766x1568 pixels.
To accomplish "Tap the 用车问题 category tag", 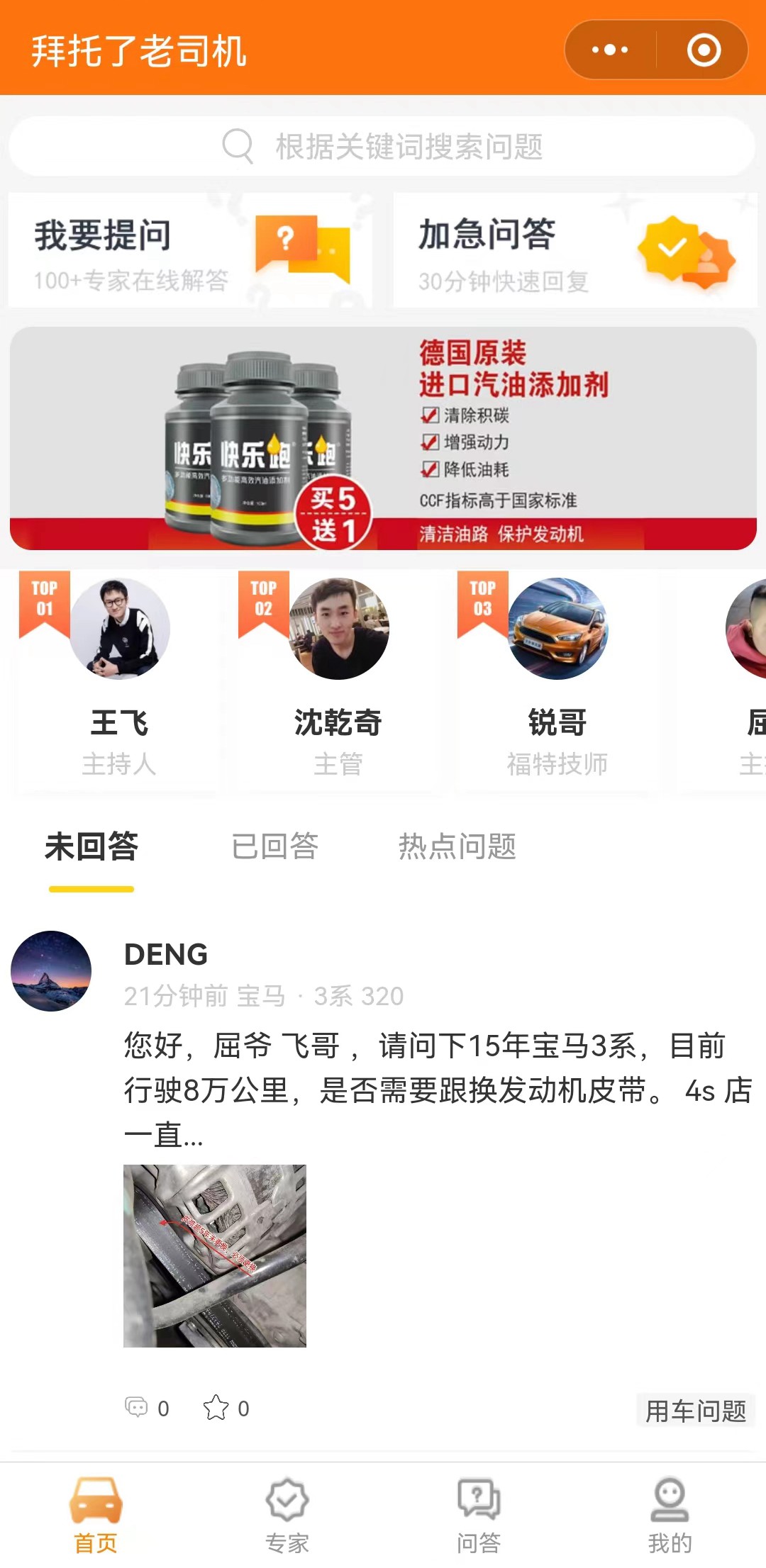I will pos(696,1411).
